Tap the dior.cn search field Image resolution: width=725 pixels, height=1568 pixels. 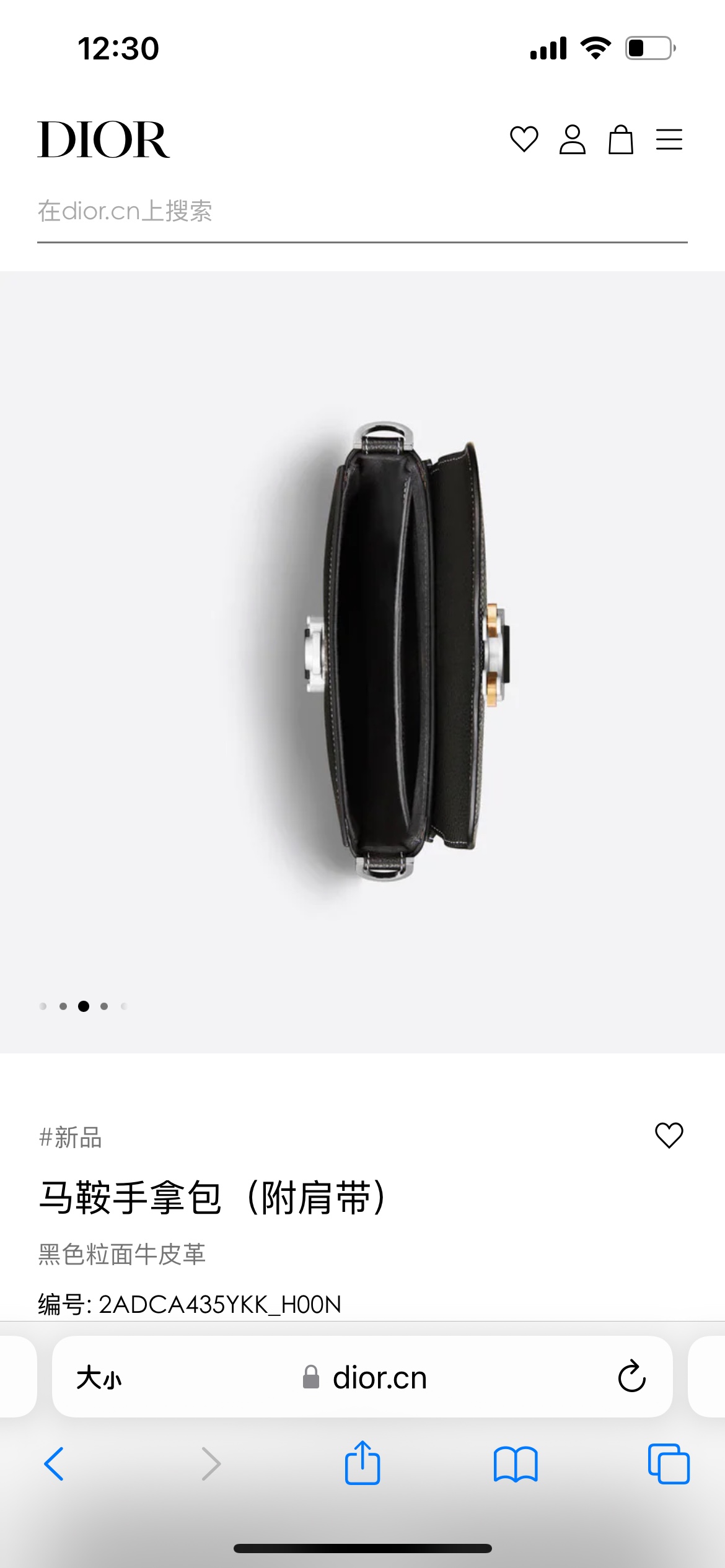click(x=362, y=212)
